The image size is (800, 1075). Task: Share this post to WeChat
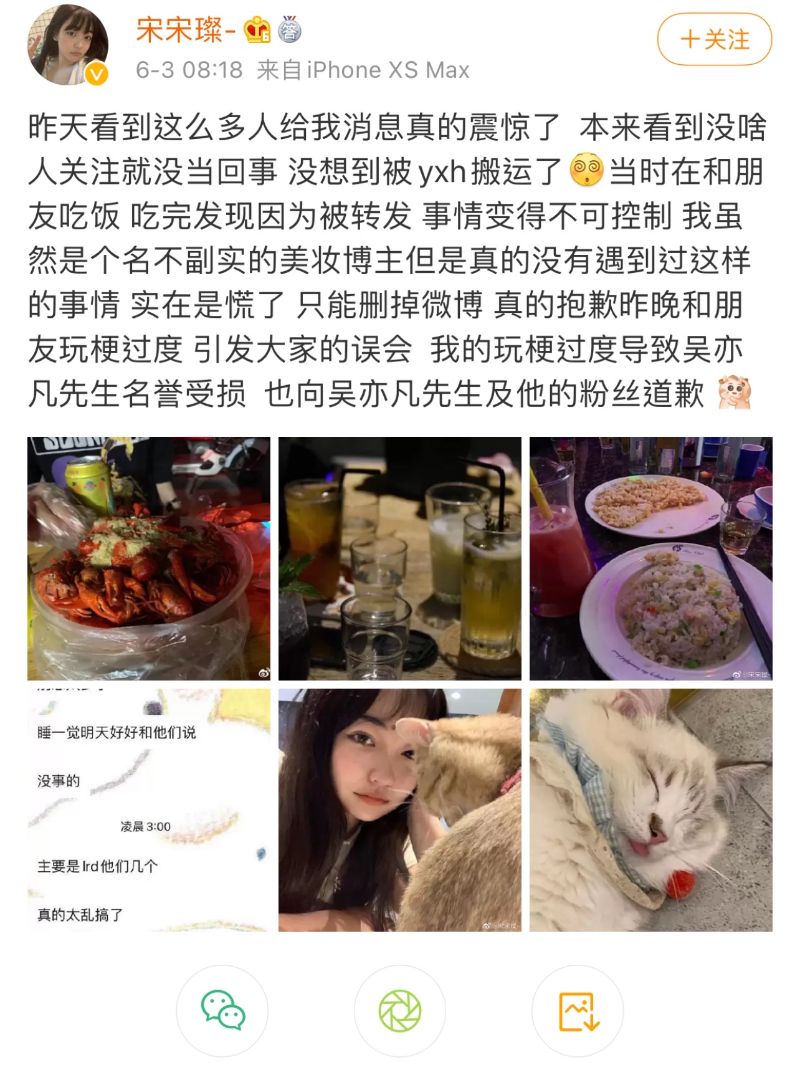point(222,1011)
